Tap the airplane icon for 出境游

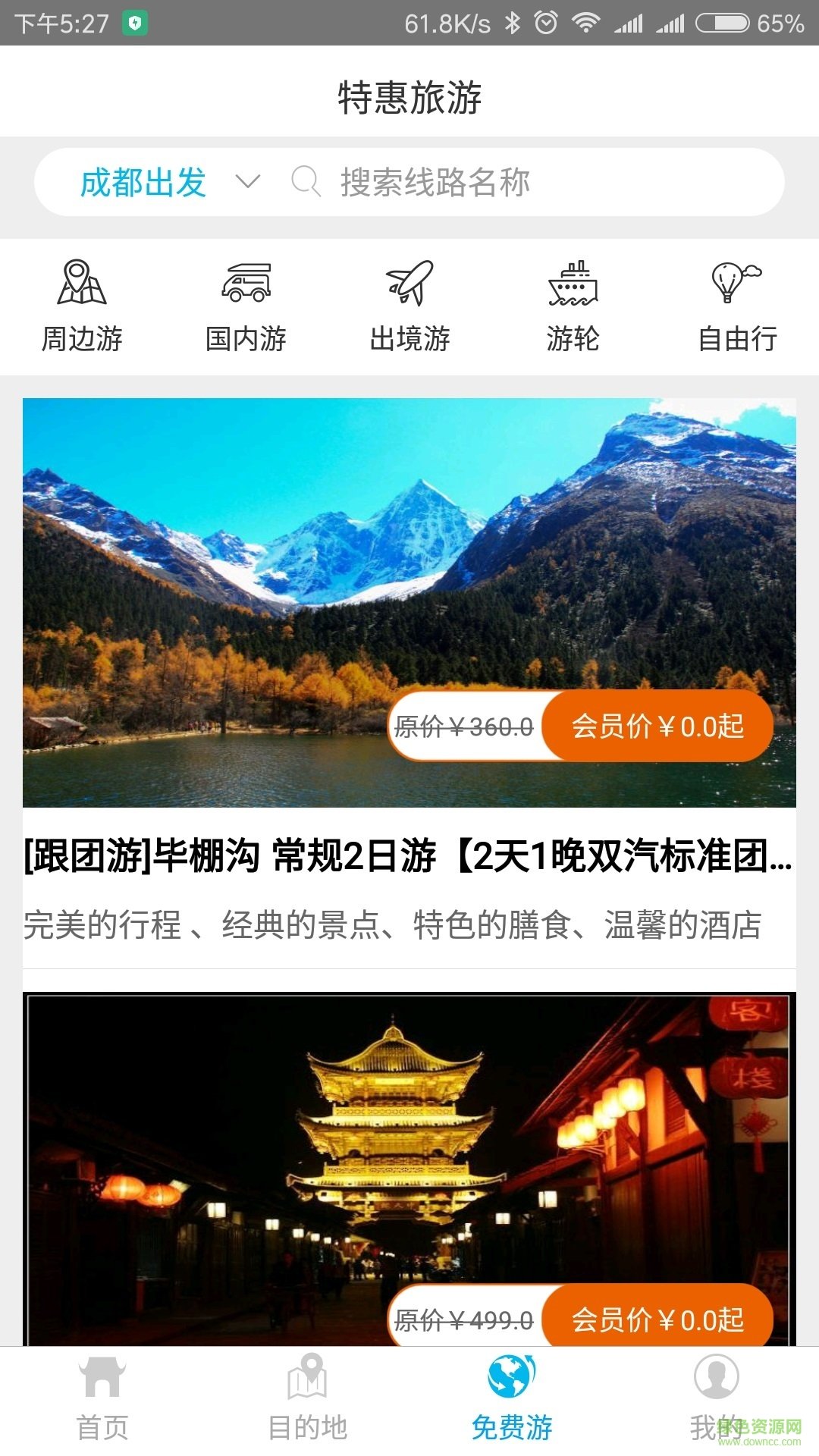409,287
